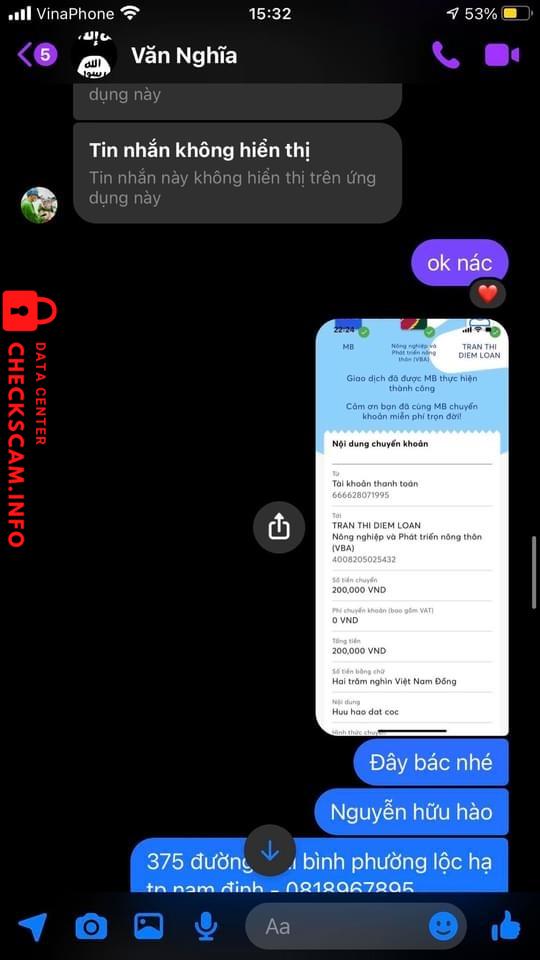
Task: Go back to the chat list
Action: 37,55
